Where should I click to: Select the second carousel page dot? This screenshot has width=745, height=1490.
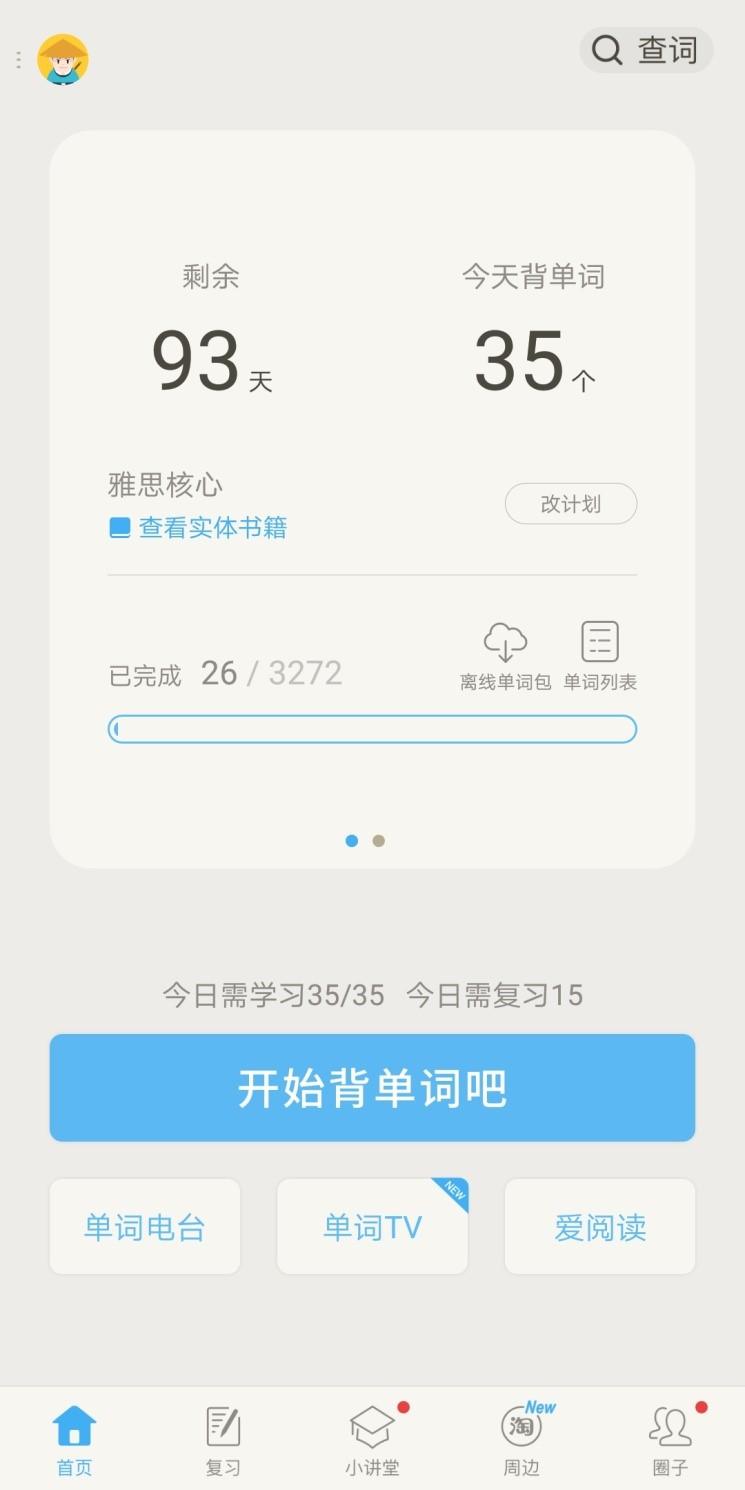click(x=378, y=841)
